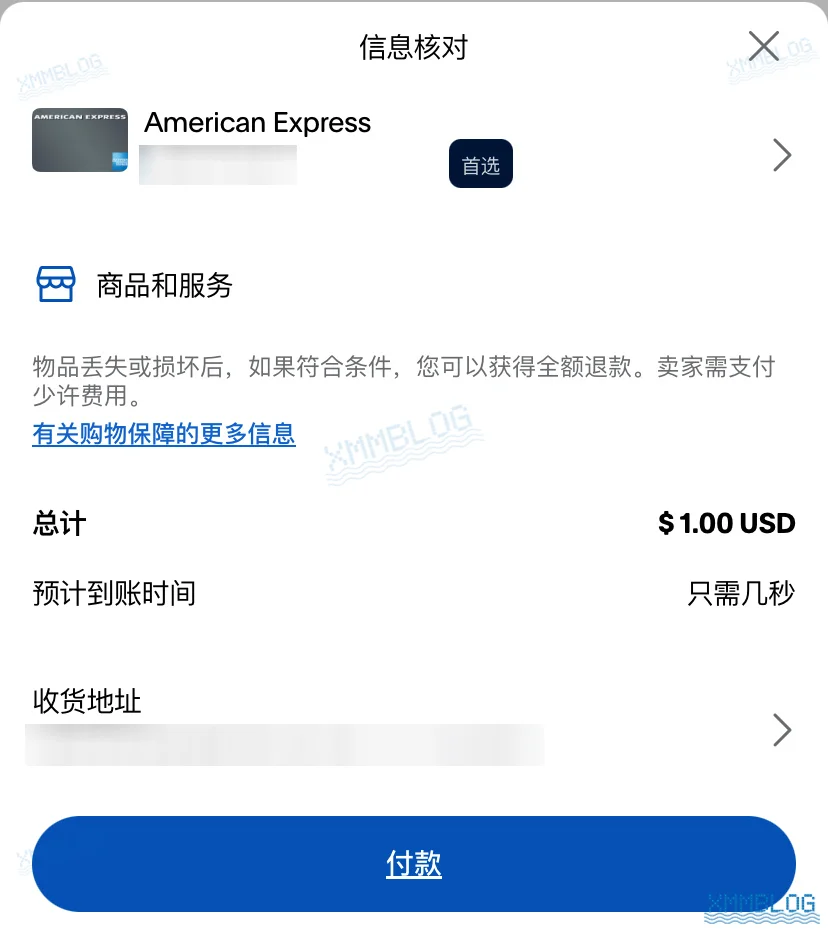The image size is (828, 932).
Task: Close the 信息核对 dialog
Action: (x=764, y=46)
